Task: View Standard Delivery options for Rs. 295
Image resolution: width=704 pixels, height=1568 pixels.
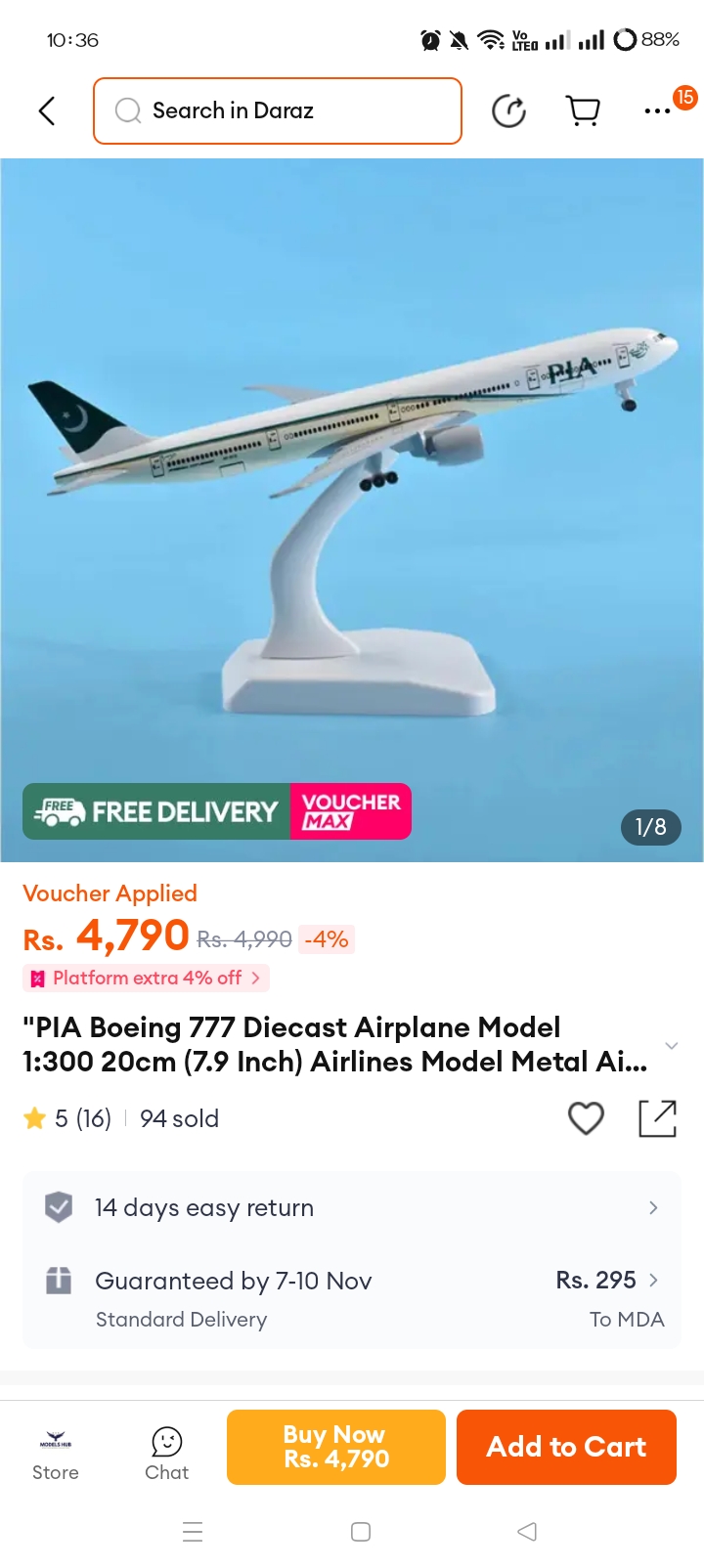Action: (352, 1298)
